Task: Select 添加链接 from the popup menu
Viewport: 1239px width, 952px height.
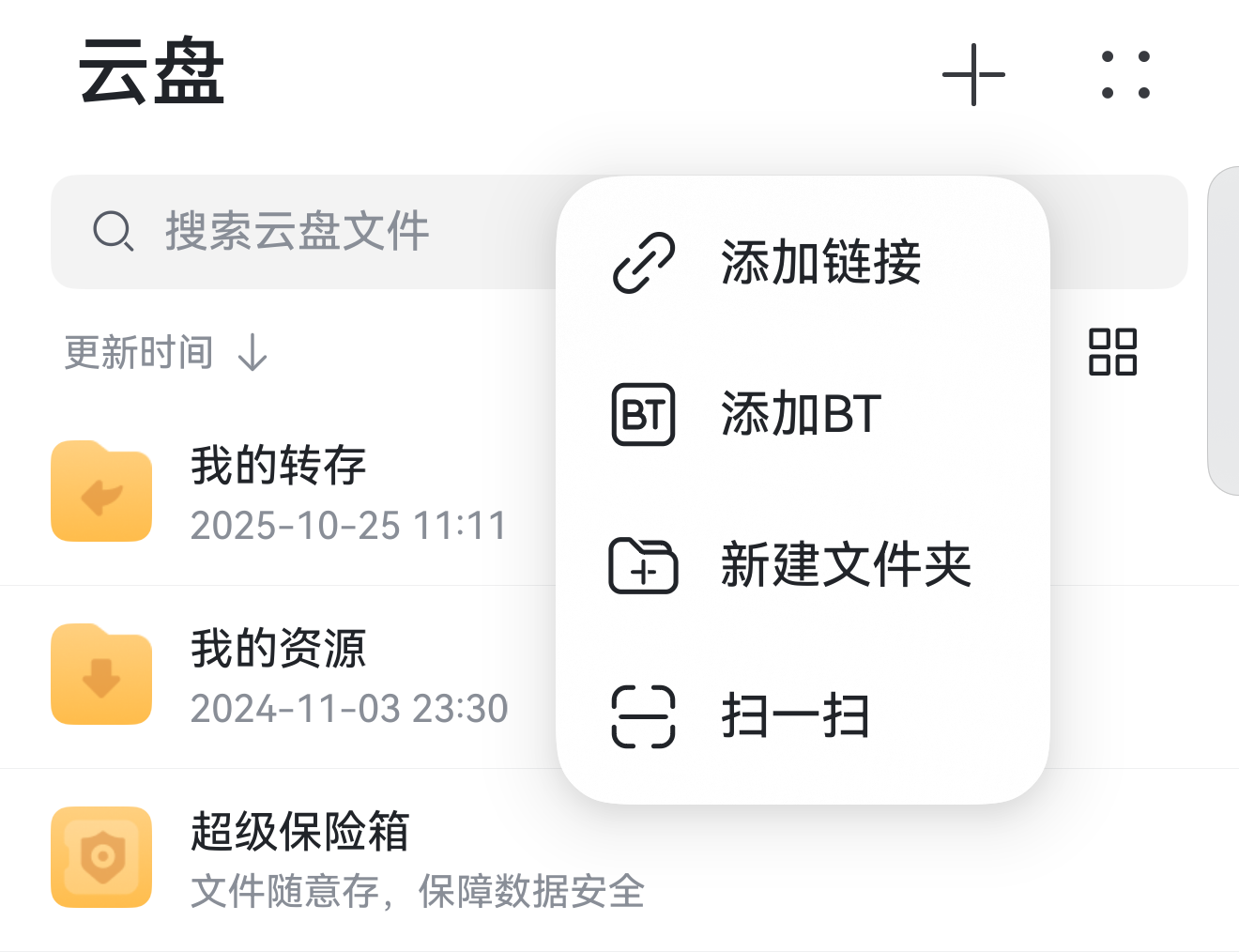Action: [x=803, y=262]
